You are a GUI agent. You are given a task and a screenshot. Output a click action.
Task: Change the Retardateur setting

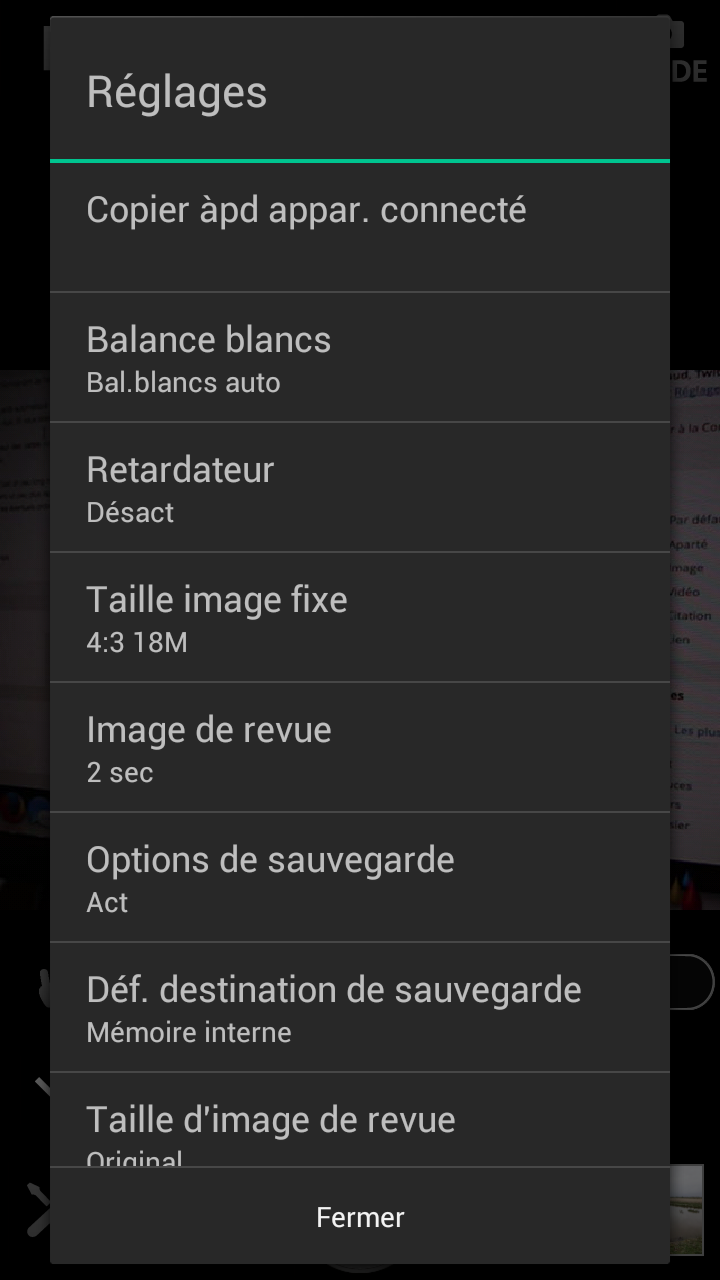click(360, 487)
